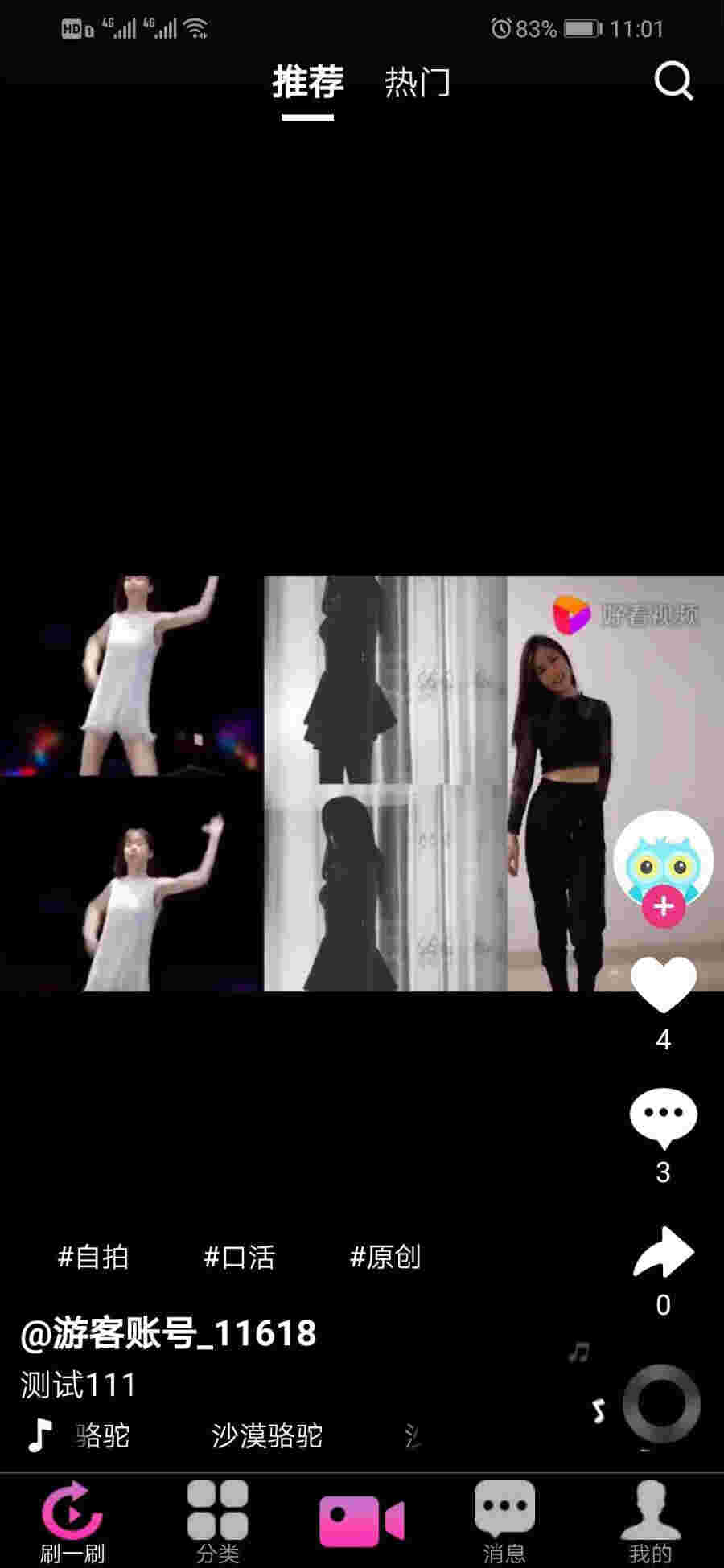Follow the creator via the plus button on avatar
Image resolution: width=724 pixels, height=1568 pixels.
(661, 909)
